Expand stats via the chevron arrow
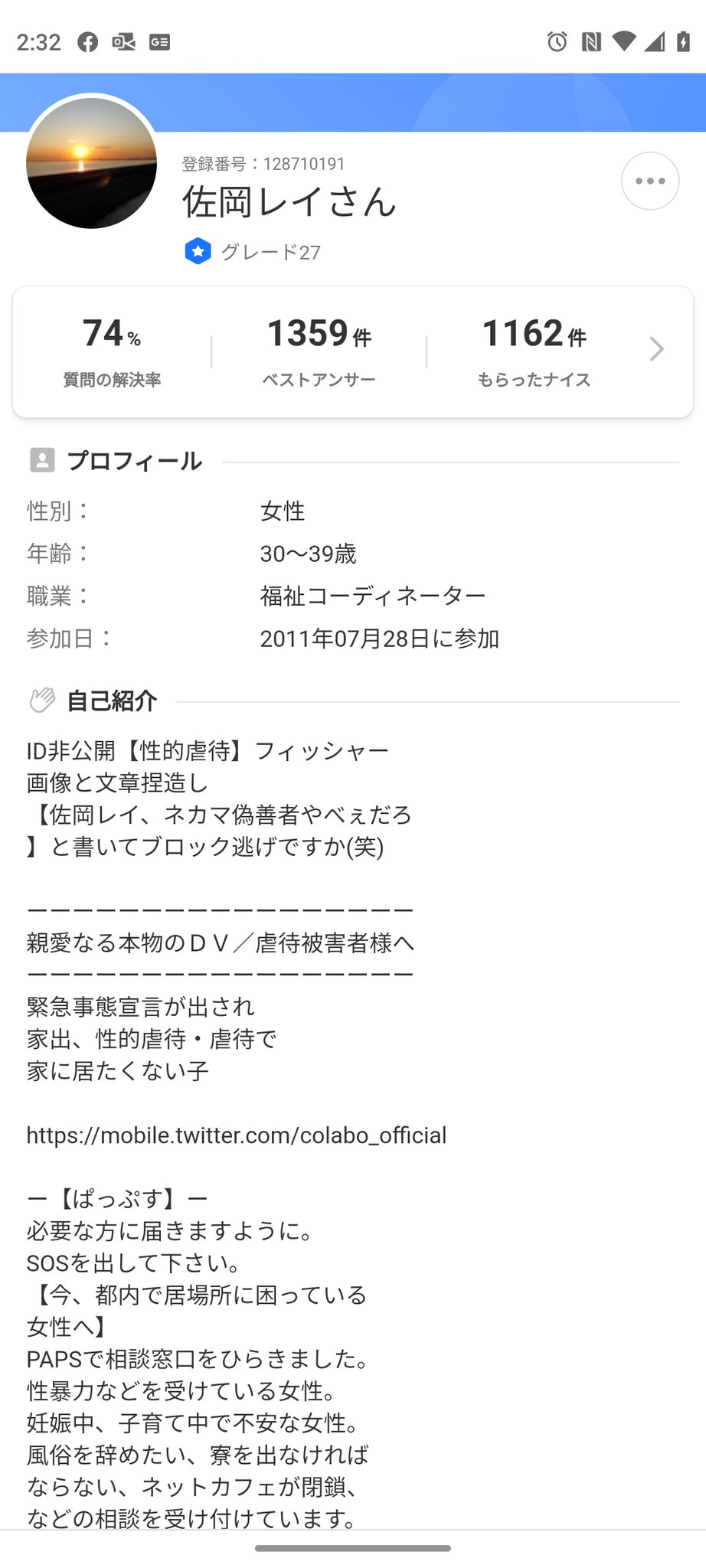 click(656, 349)
